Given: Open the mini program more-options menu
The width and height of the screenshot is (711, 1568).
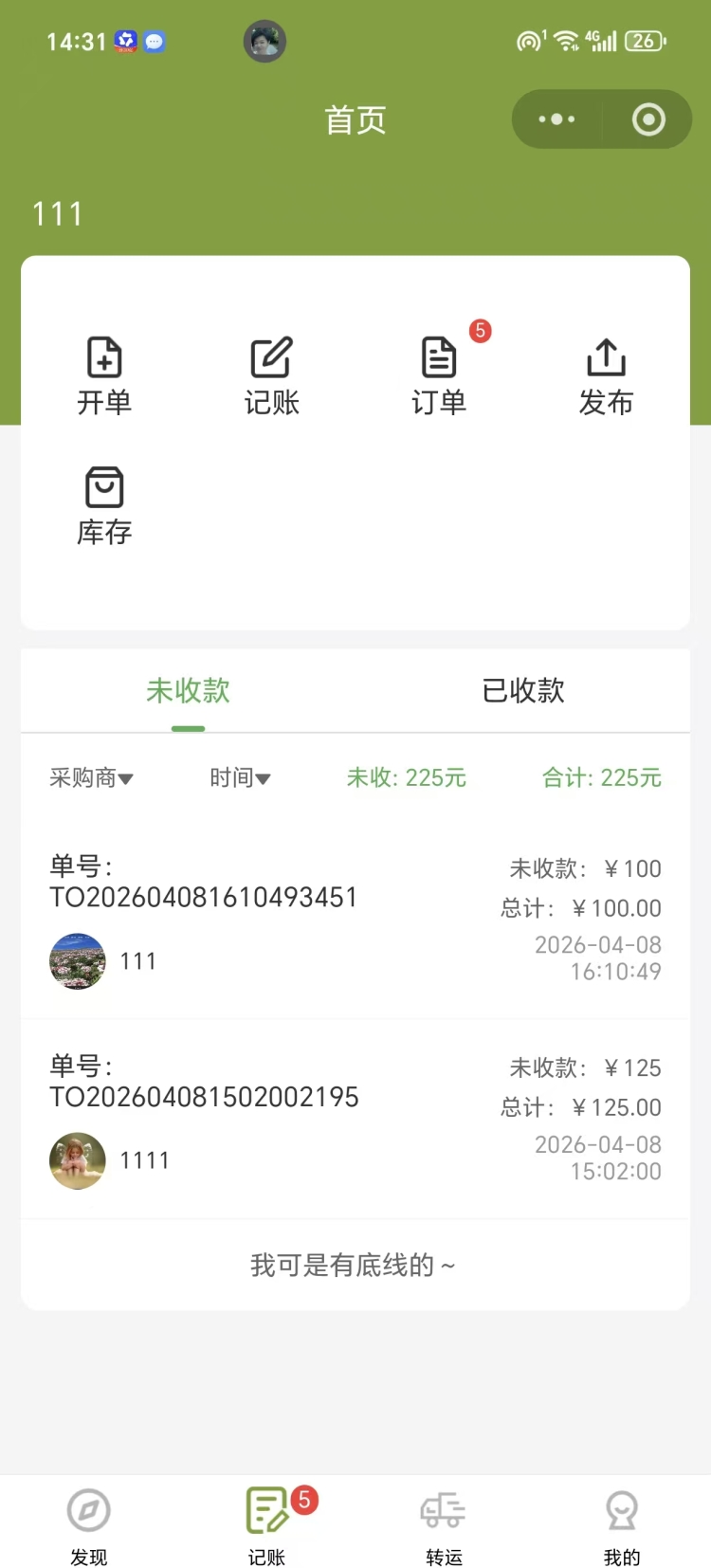Looking at the screenshot, I should [x=556, y=119].
